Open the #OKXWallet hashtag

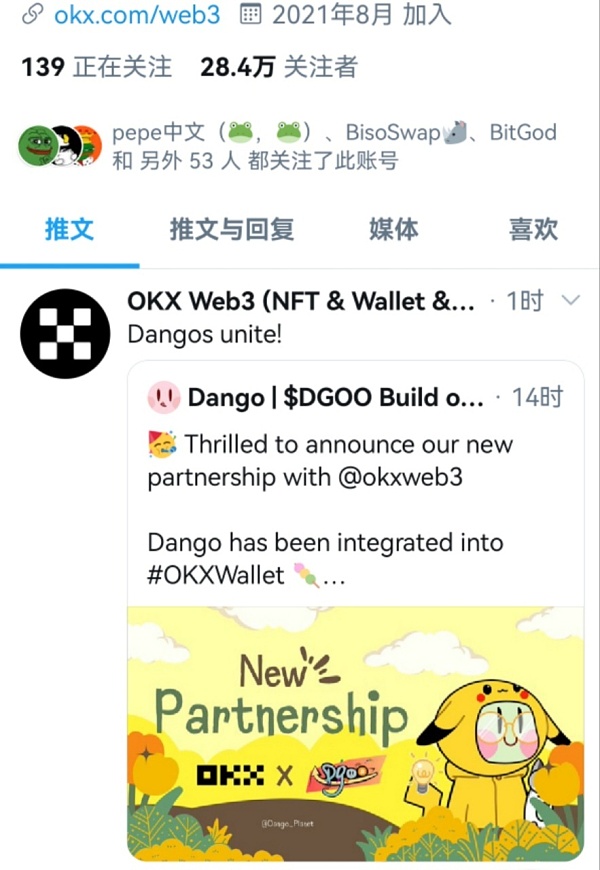coord(215,577)
